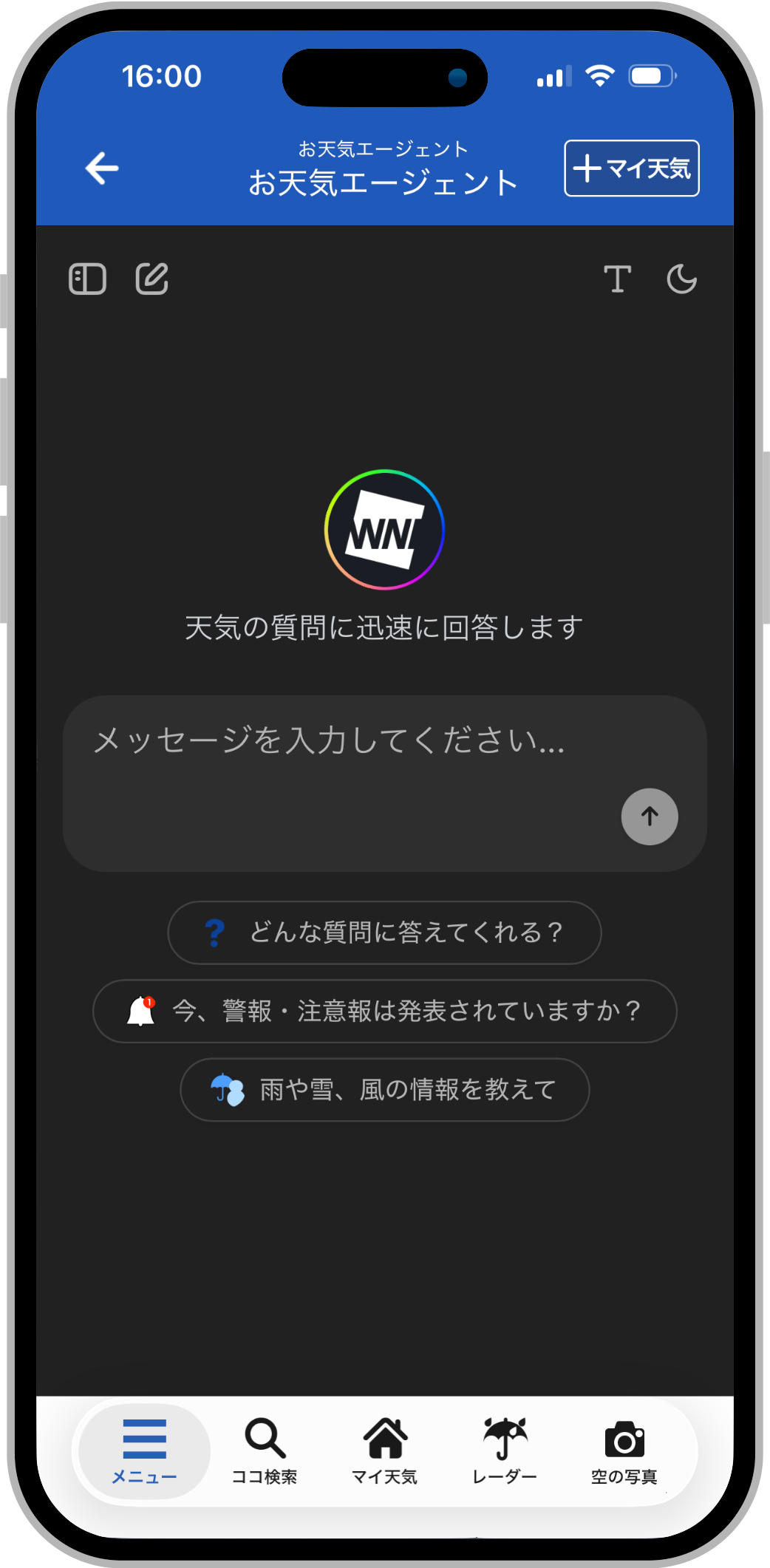Tap the ＋マイ天気 button
The width and height of the screenshot is (770, 1568).
tap(631, 168)
